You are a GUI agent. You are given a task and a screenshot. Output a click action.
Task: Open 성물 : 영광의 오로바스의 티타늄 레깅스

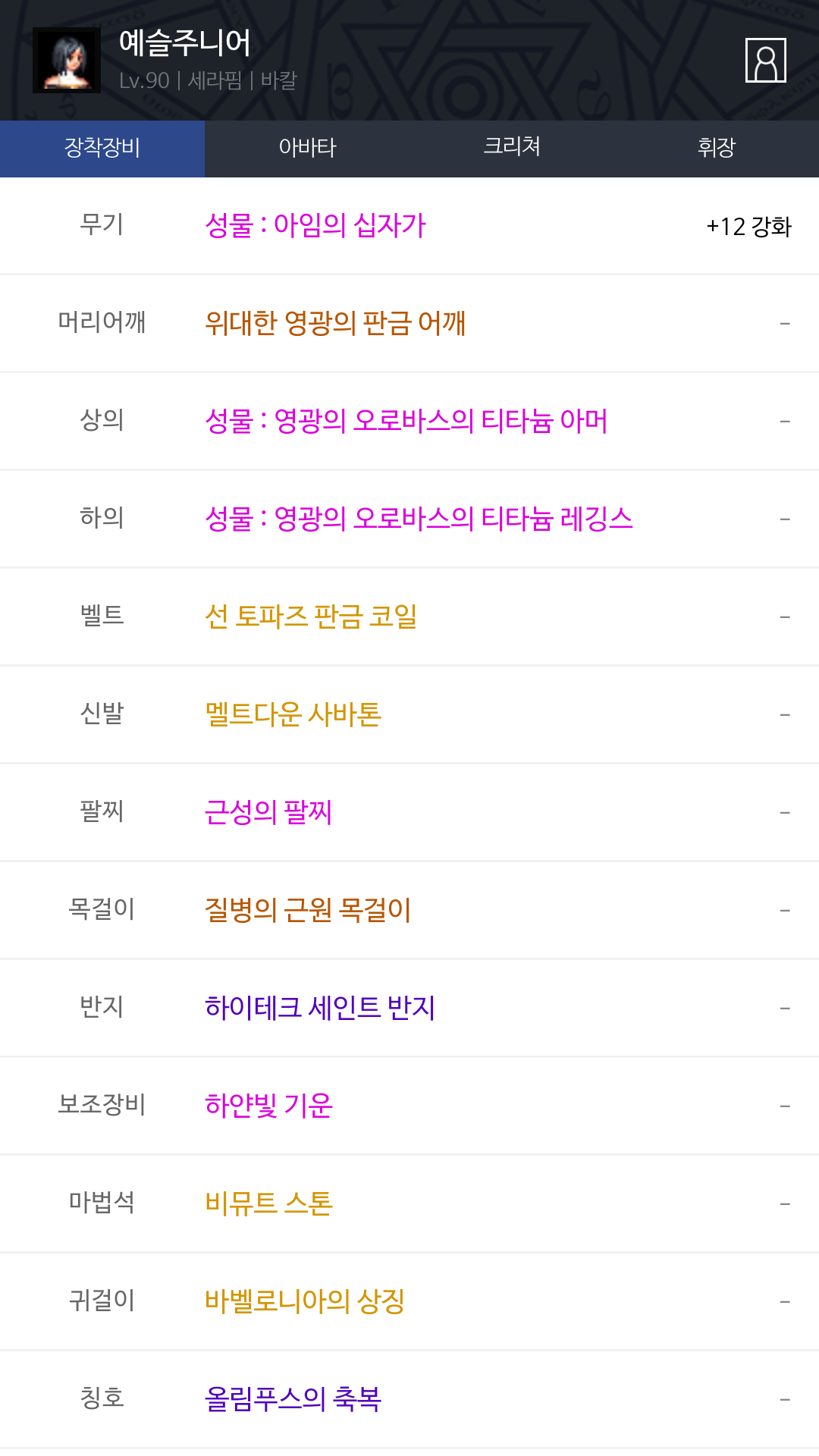pos(419,519)
